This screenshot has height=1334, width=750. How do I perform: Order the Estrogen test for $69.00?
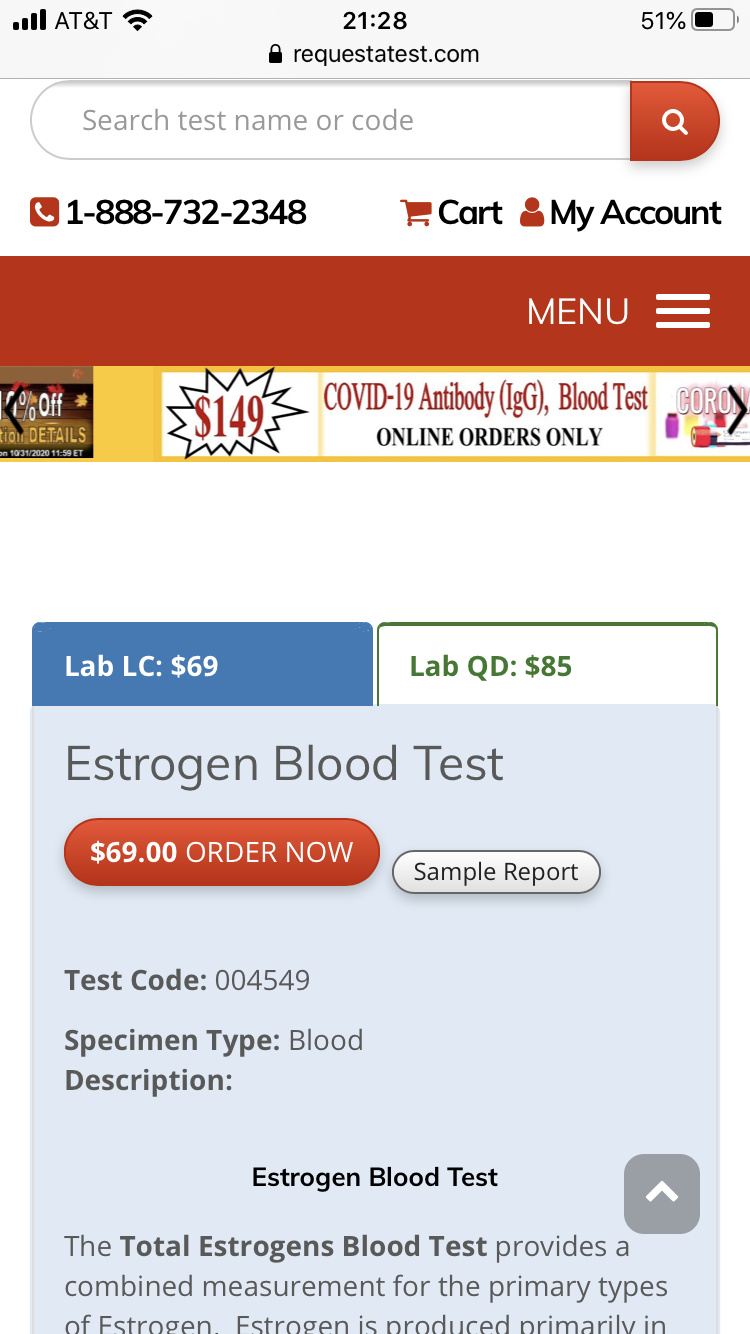coord(222,852)
